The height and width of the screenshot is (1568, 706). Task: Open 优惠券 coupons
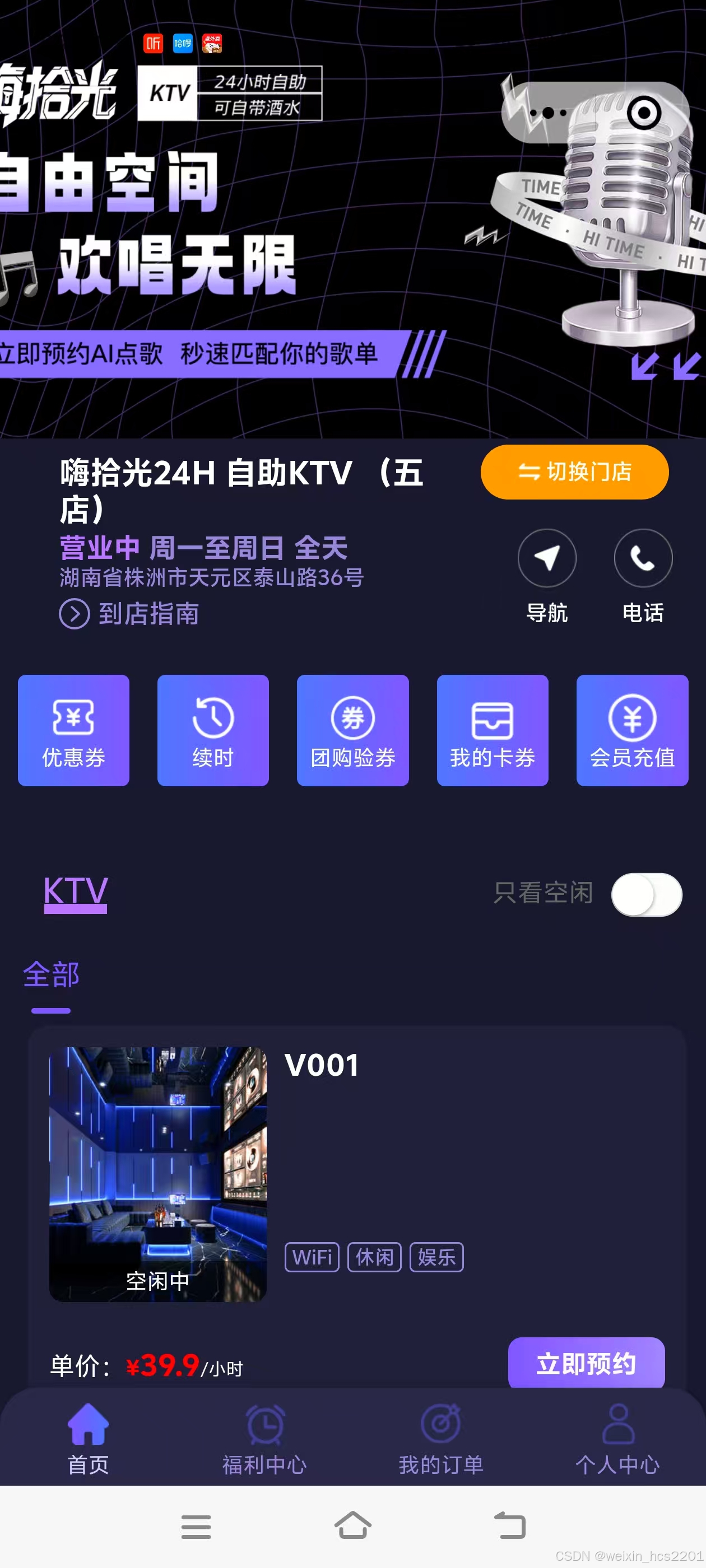[x=74, y=730]
